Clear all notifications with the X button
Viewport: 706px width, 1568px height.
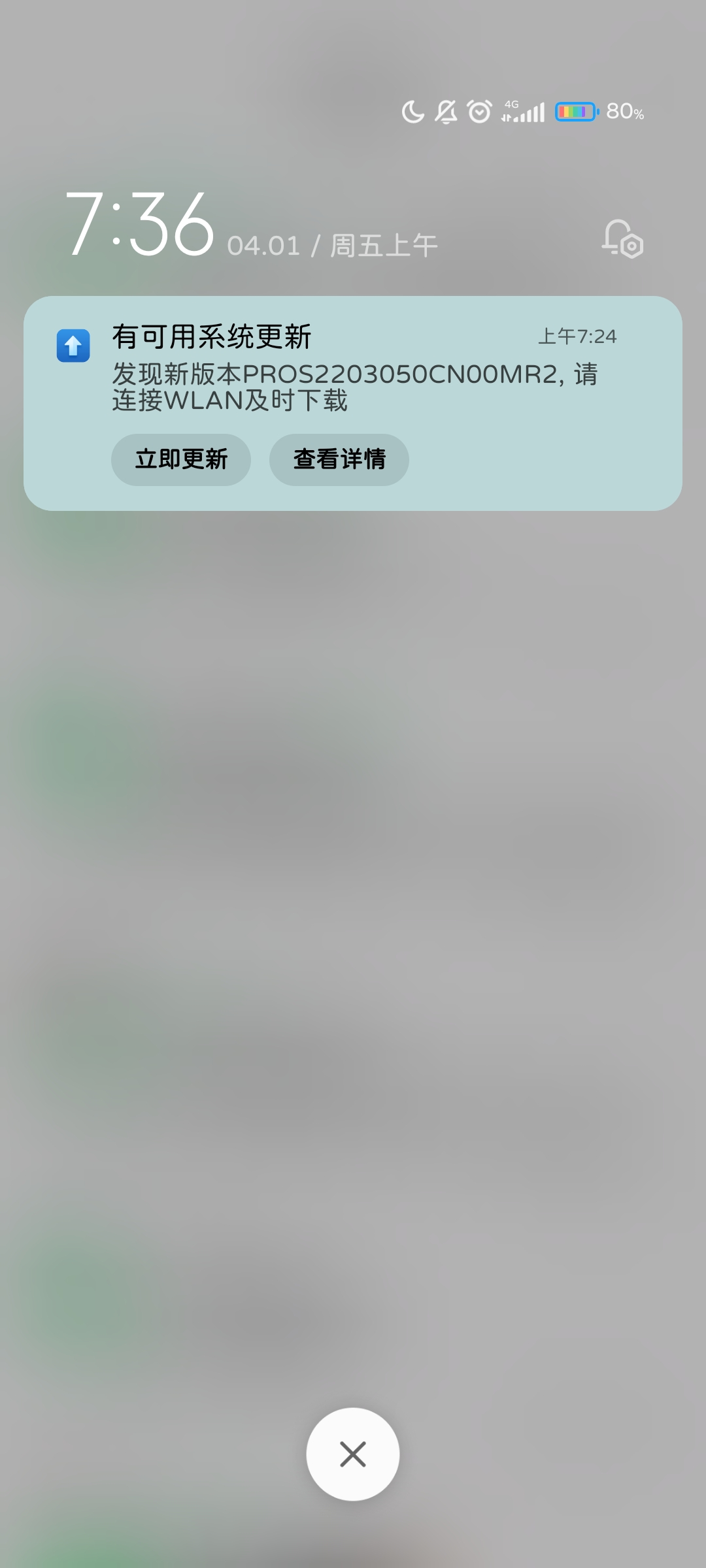pos(353,1454)
